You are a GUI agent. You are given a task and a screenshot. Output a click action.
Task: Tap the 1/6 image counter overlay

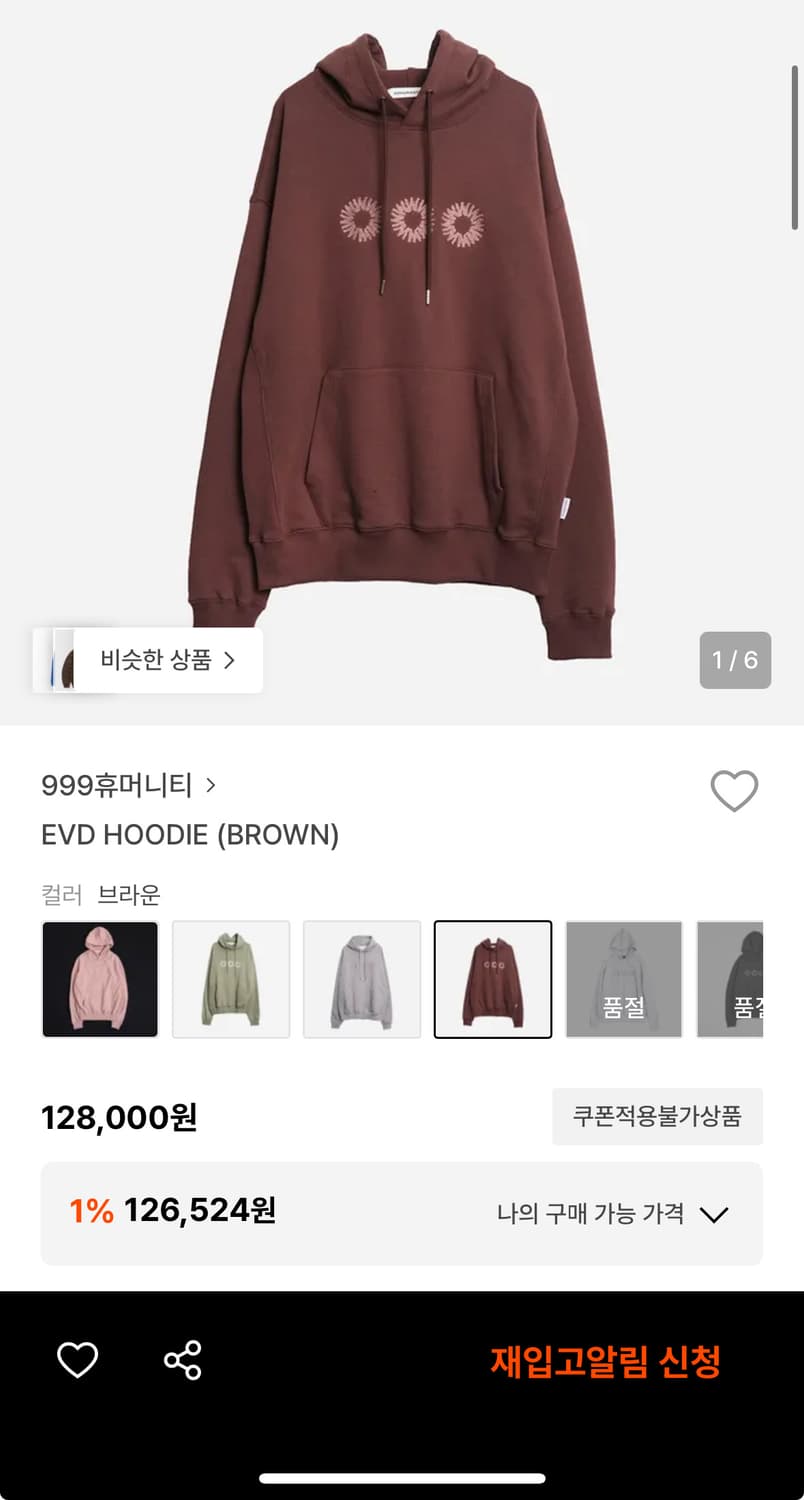click(x=735, y=660)
